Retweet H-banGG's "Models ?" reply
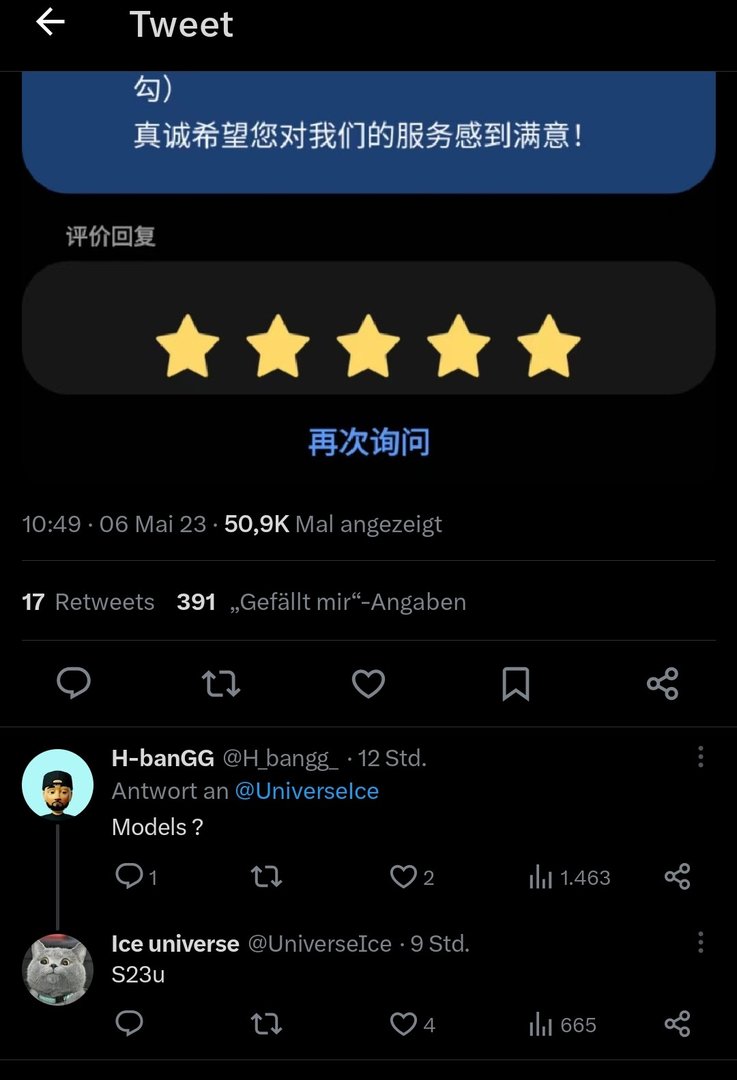Screen dimensions: 737x1080 [x=266, y=877]
